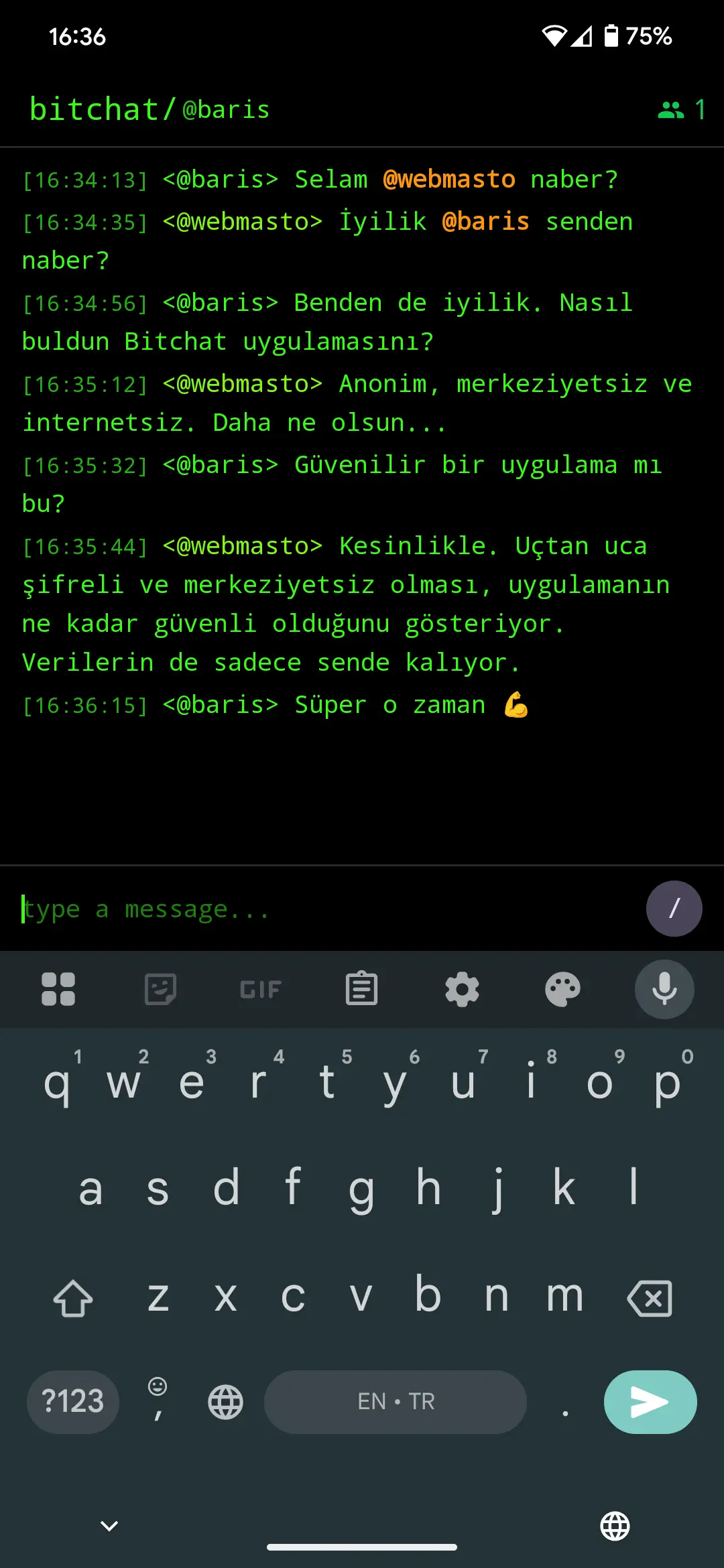The image size is (724, 1568).
Task: Open the keyboard clipboard
Action: coord(362,989)
